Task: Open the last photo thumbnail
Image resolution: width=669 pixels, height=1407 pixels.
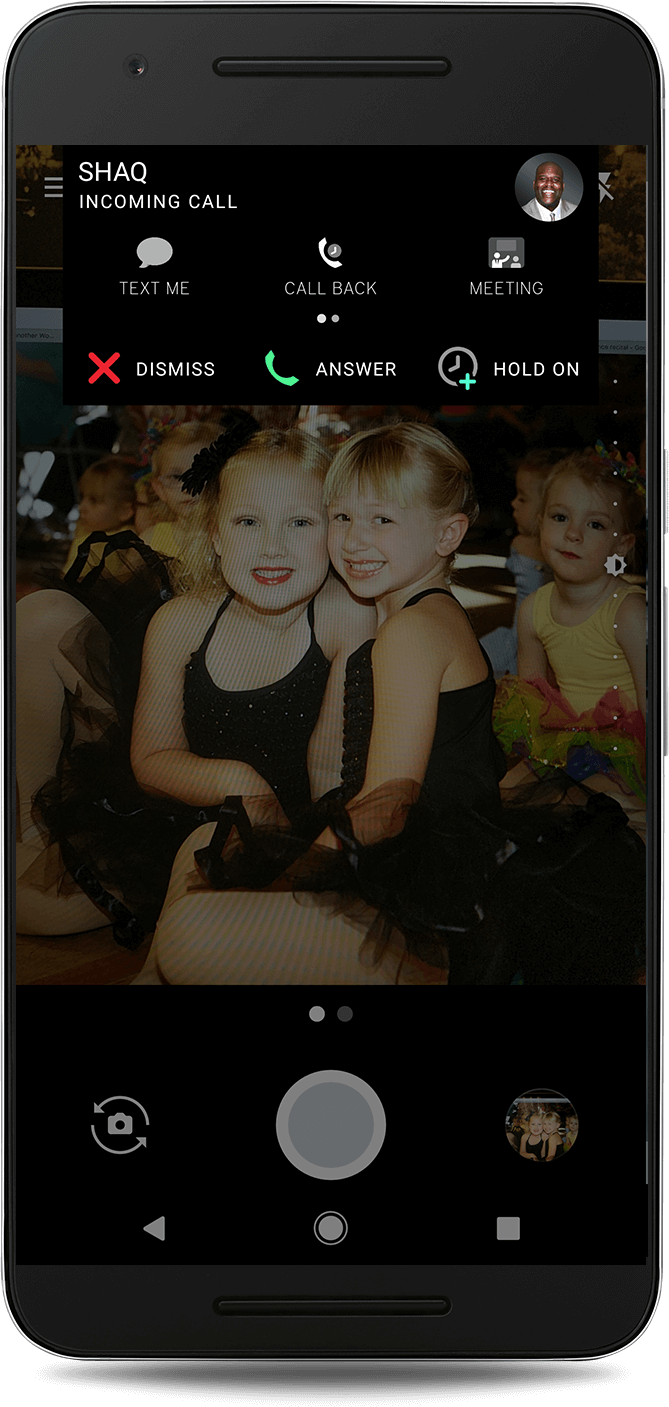Action: 542,1125
